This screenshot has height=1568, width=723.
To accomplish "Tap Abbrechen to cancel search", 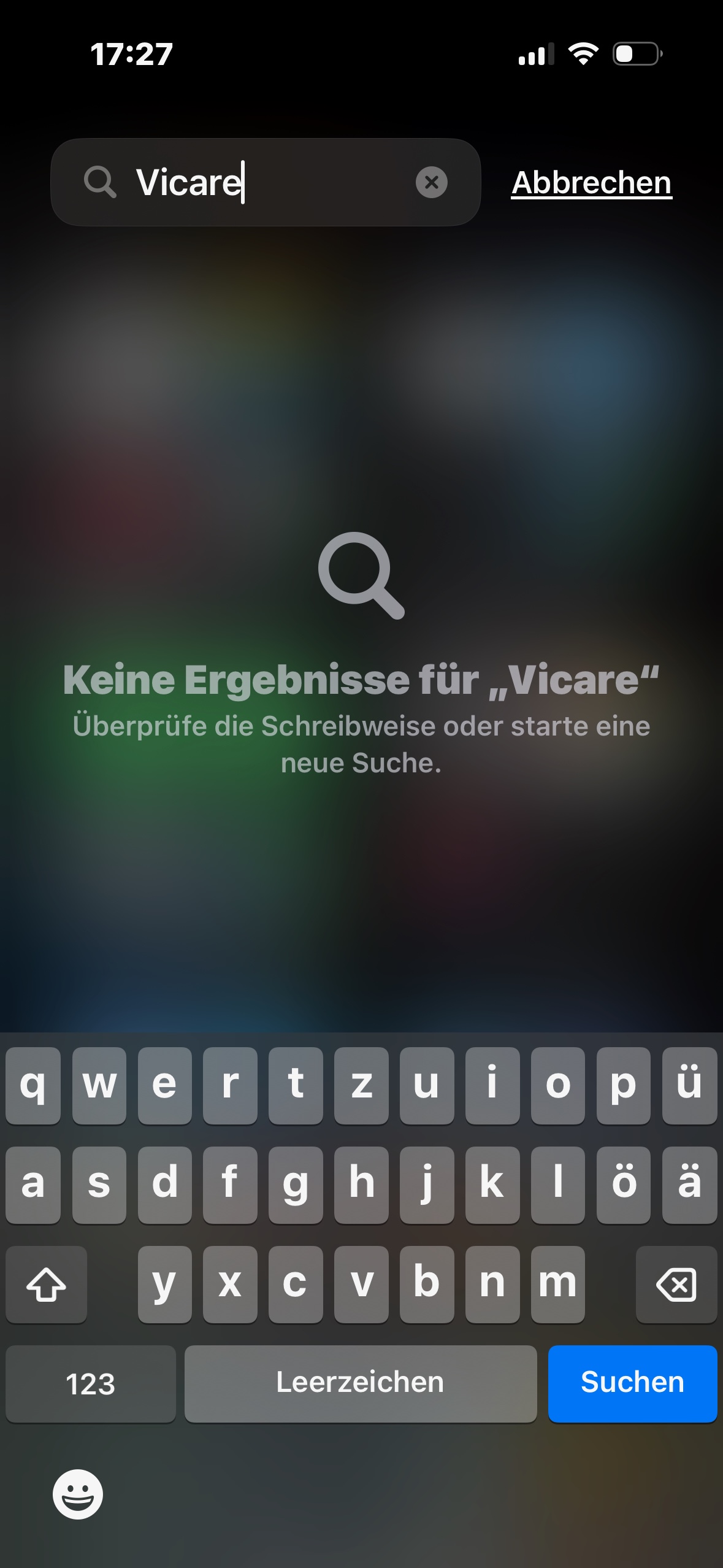I will click(x=592, y=183).
